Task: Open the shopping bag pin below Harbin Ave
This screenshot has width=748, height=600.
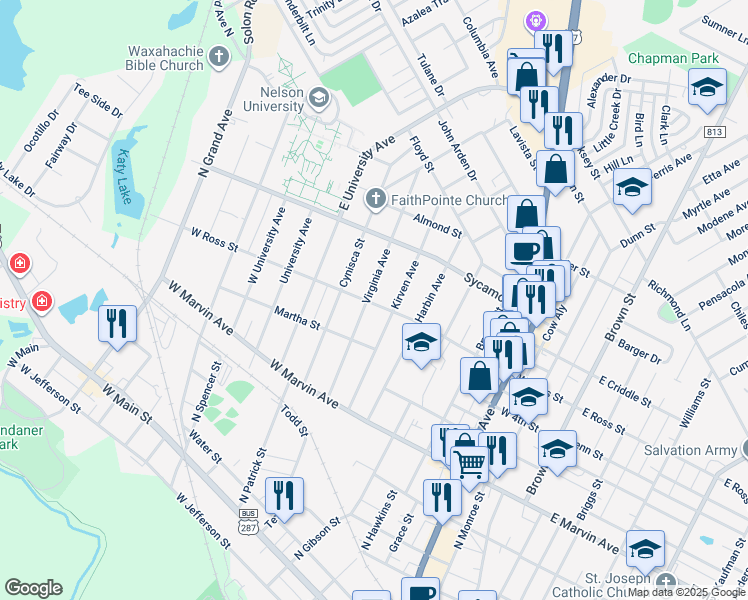Action: [x=479, y=375]
